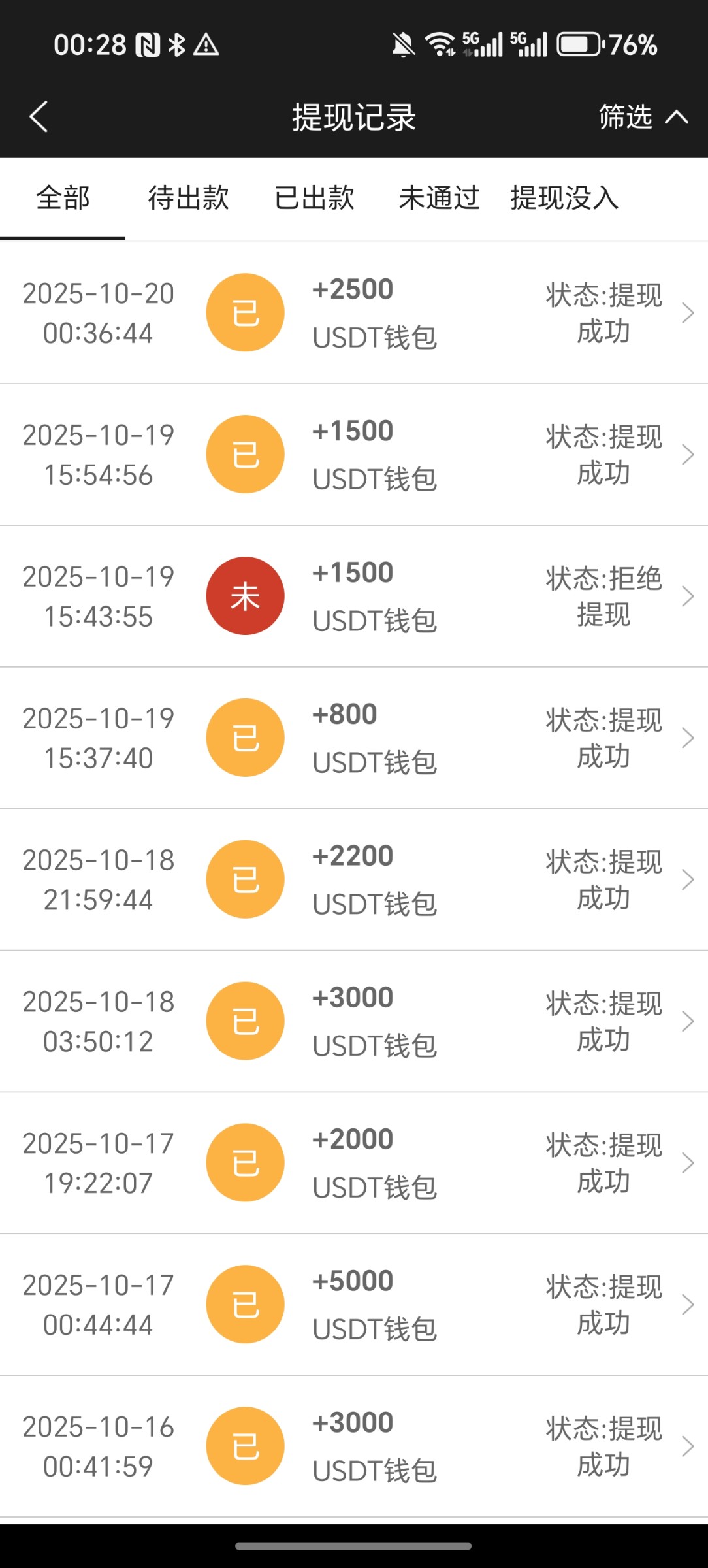Tap the red 未 icon on the rejected withdrawal

point(245,595)
